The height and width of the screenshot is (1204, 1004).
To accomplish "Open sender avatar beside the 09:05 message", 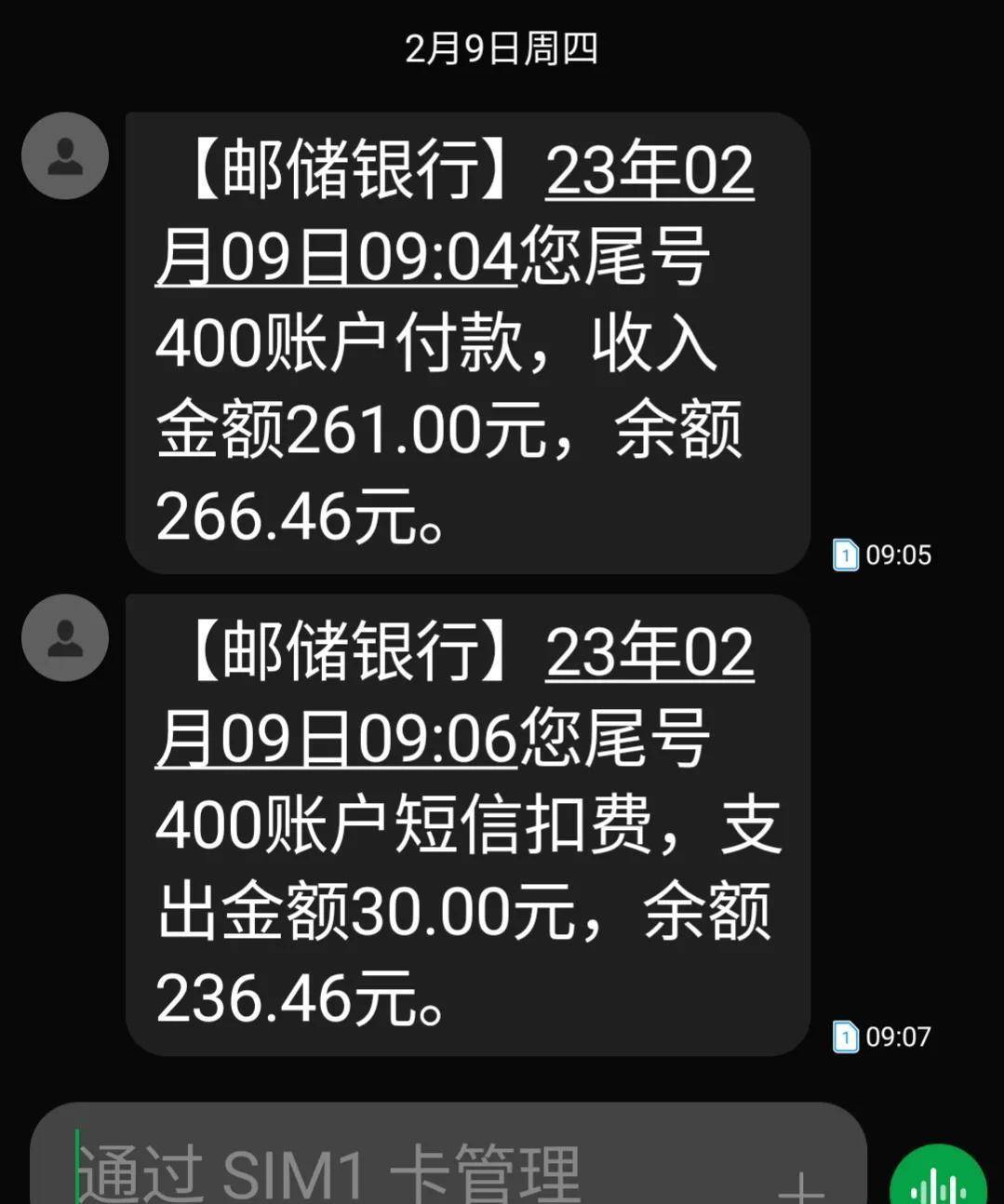I will [x=65, y=156].
